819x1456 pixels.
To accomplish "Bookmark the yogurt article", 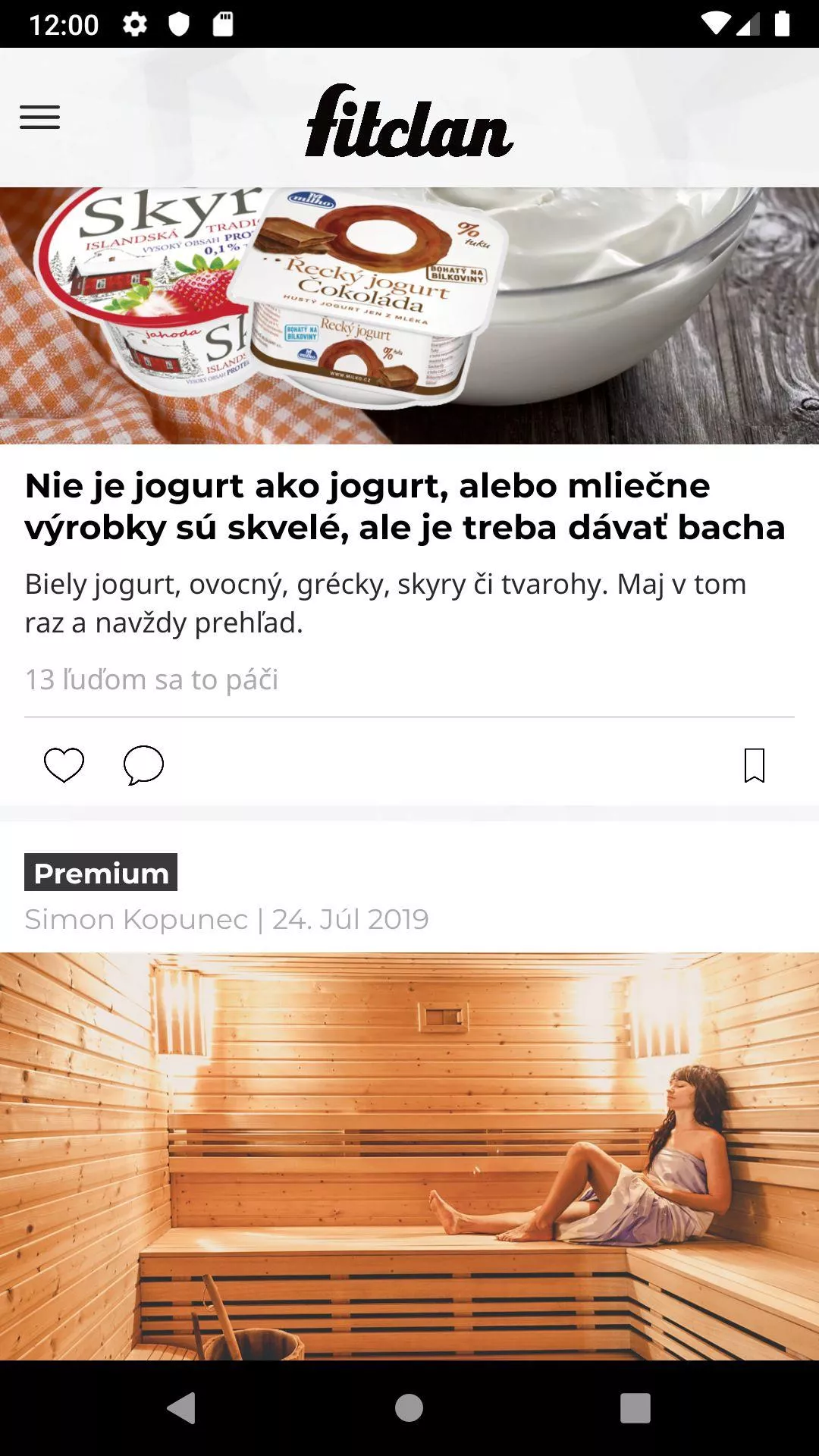I will pyautogui.click(x=755, y=765).
